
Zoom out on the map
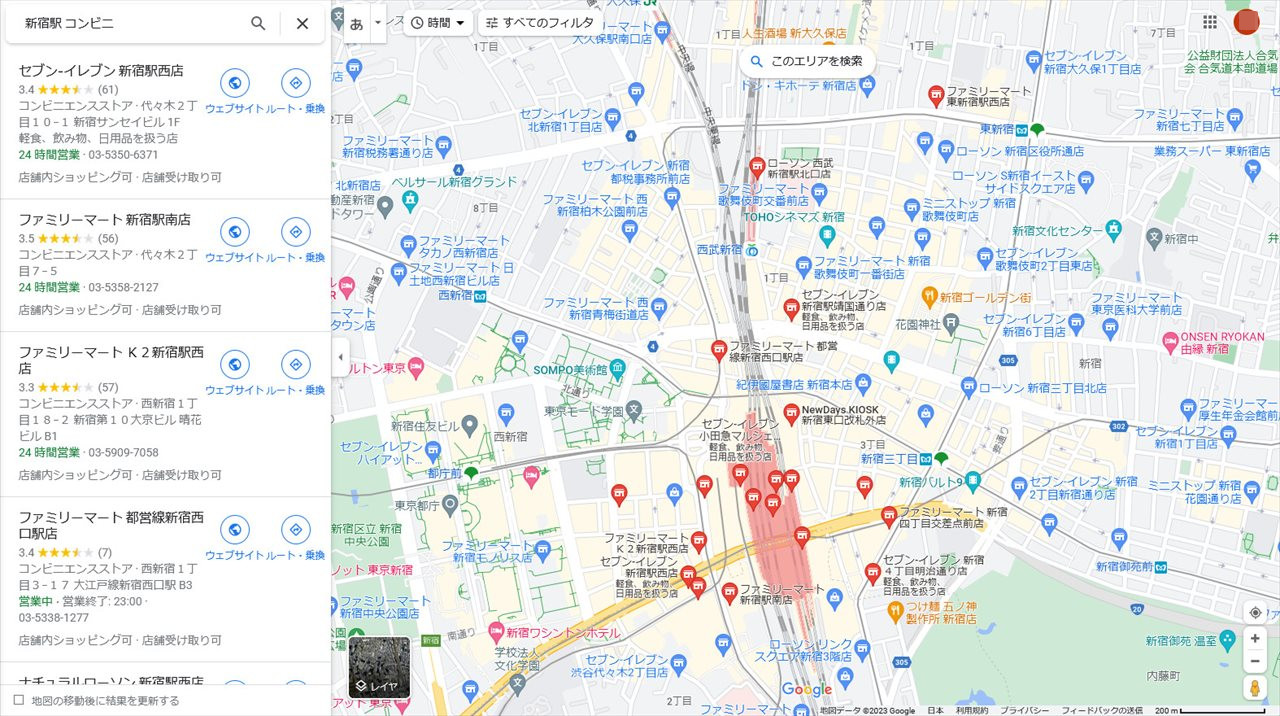coord(1255,661)
